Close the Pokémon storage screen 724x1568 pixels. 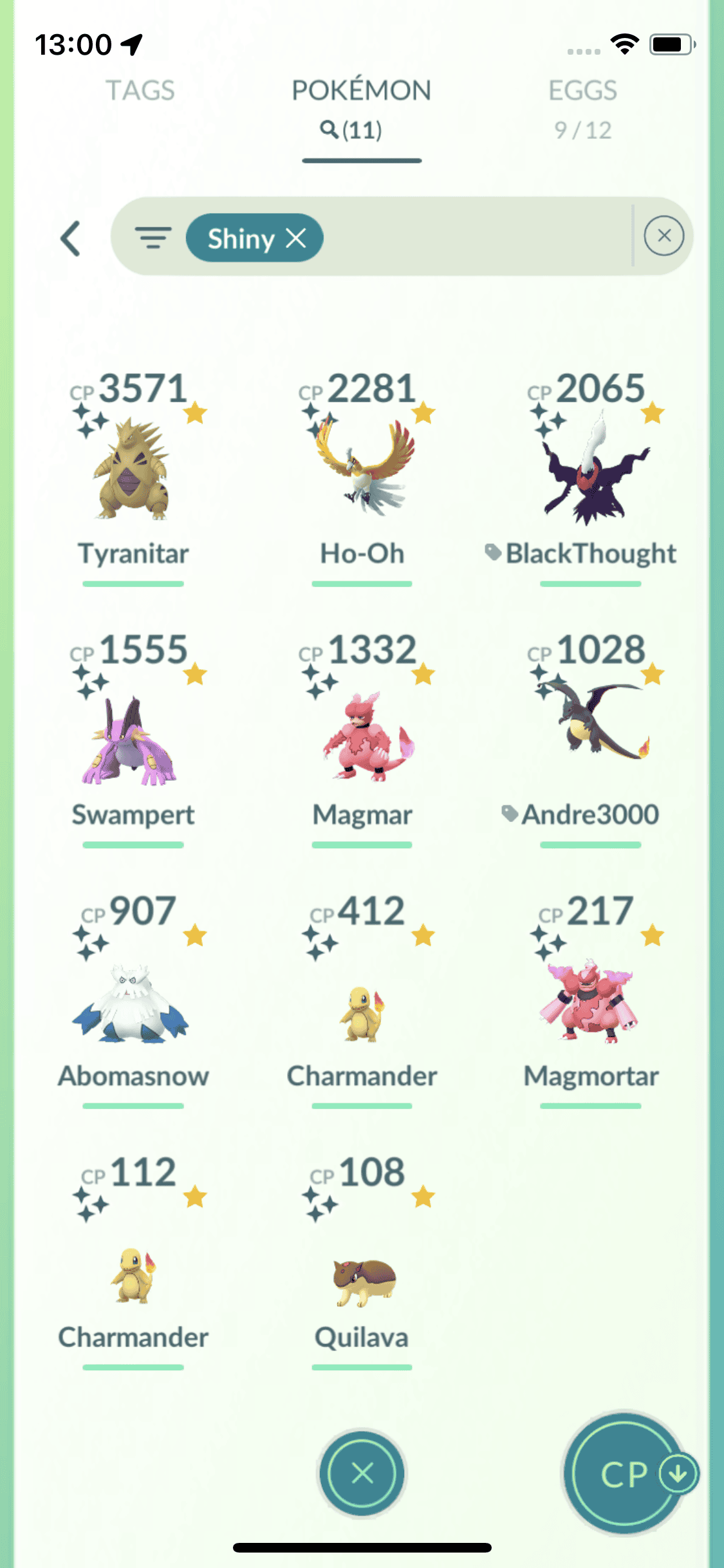[362, 1473]
